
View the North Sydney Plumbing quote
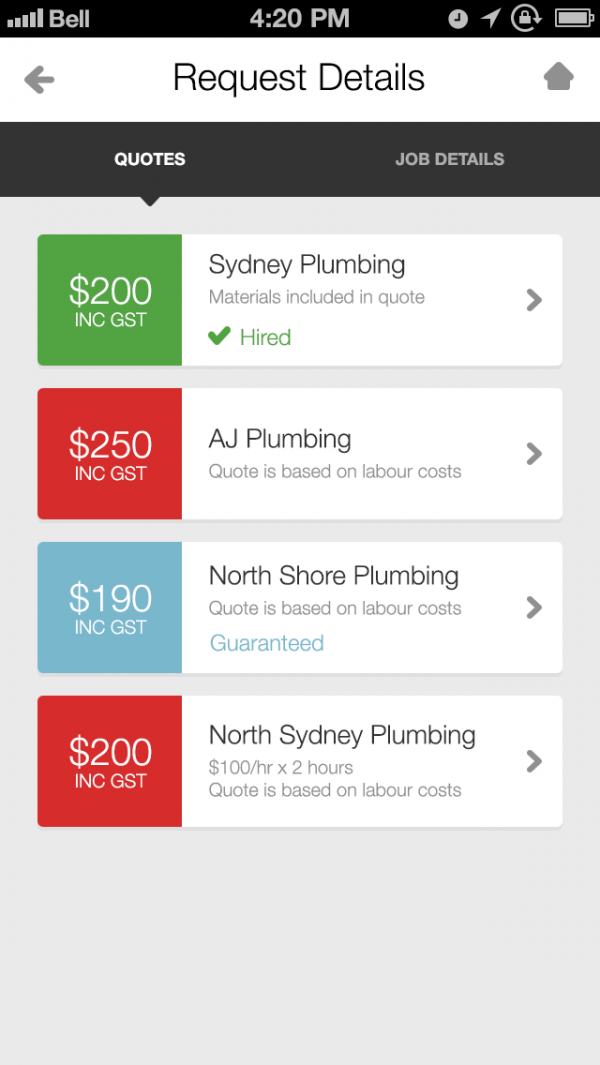pos(300,762)
